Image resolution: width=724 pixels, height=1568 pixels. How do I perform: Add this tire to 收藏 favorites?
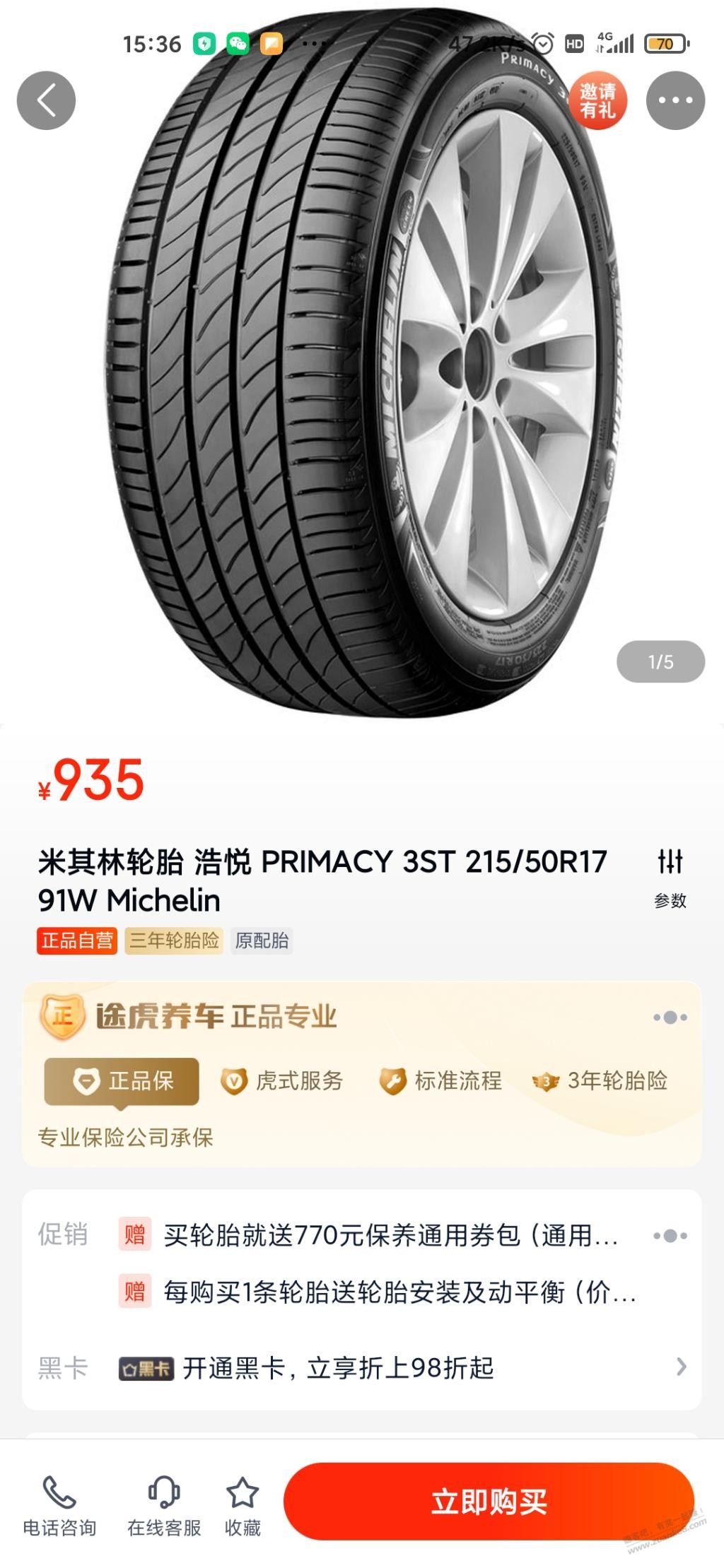coord(243,1506)
